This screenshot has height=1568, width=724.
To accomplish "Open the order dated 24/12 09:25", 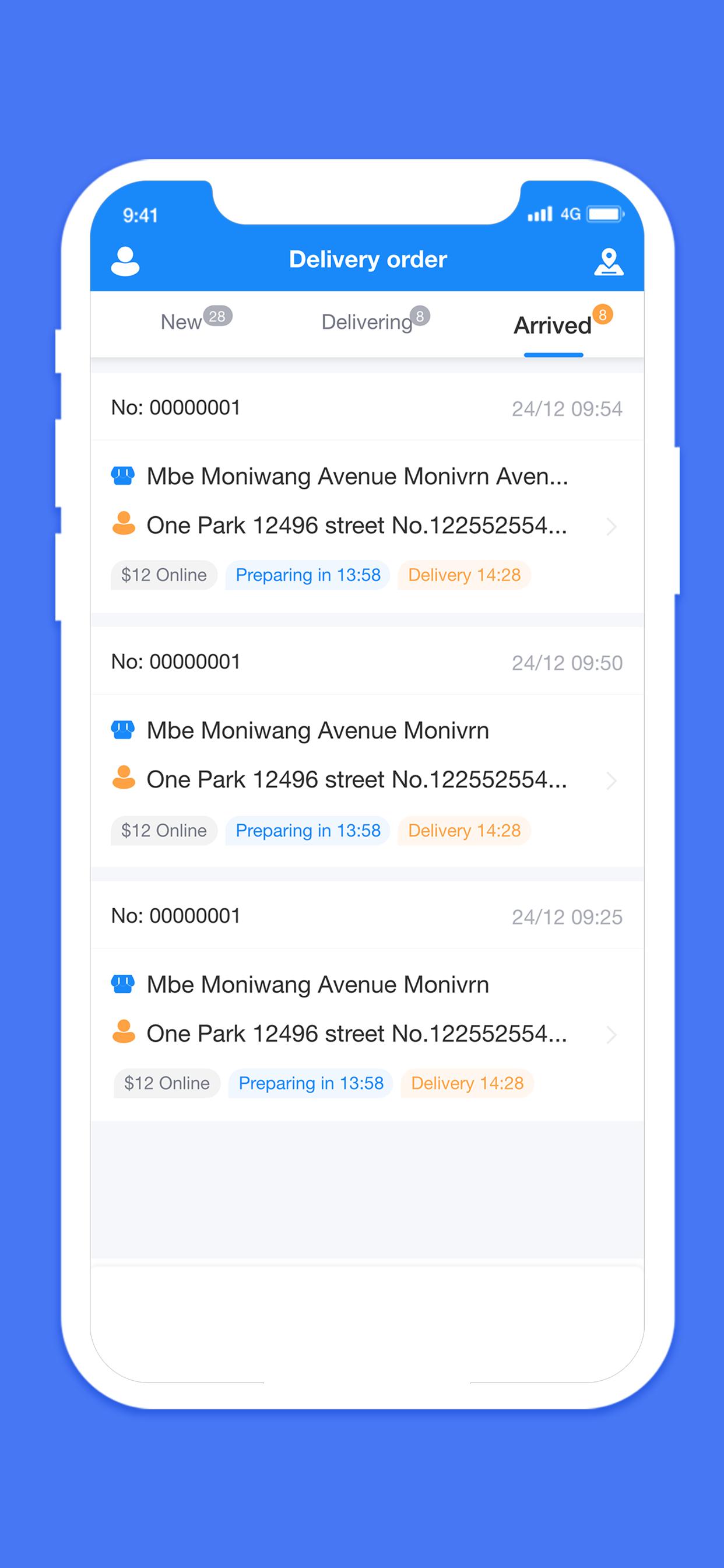I will 367,1002.
